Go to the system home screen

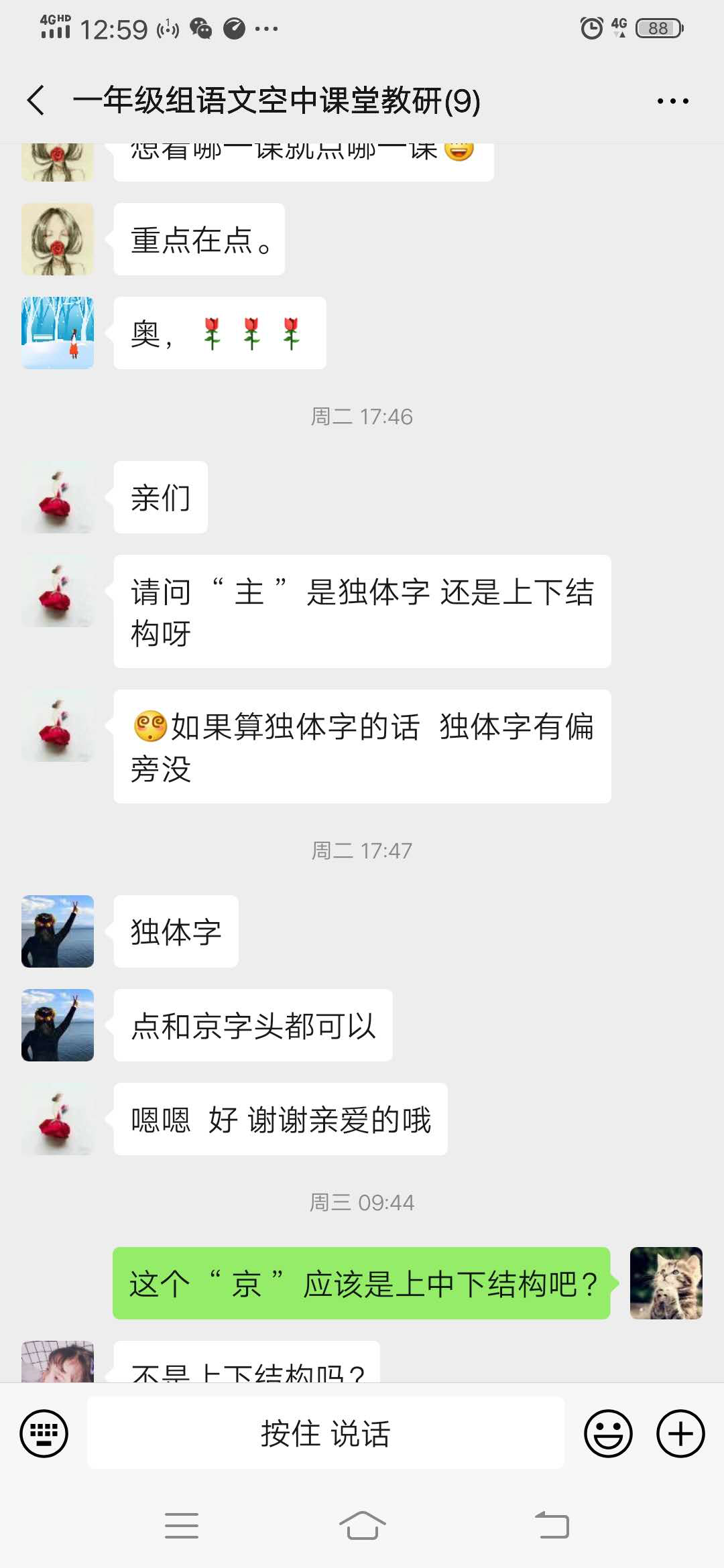click(x=362, y=1526)
